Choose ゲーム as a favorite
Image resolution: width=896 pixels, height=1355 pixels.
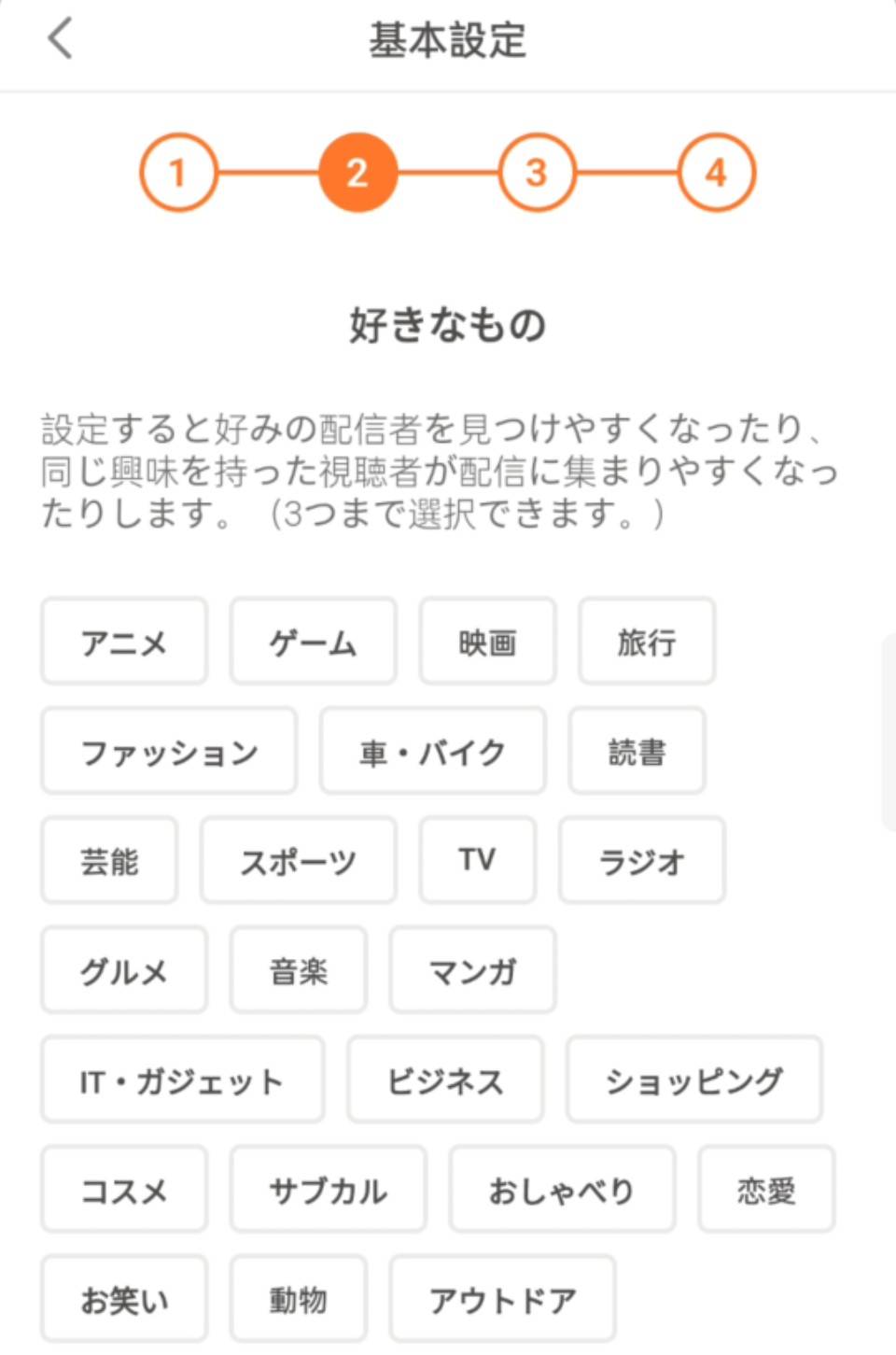(x=313, y=642)
